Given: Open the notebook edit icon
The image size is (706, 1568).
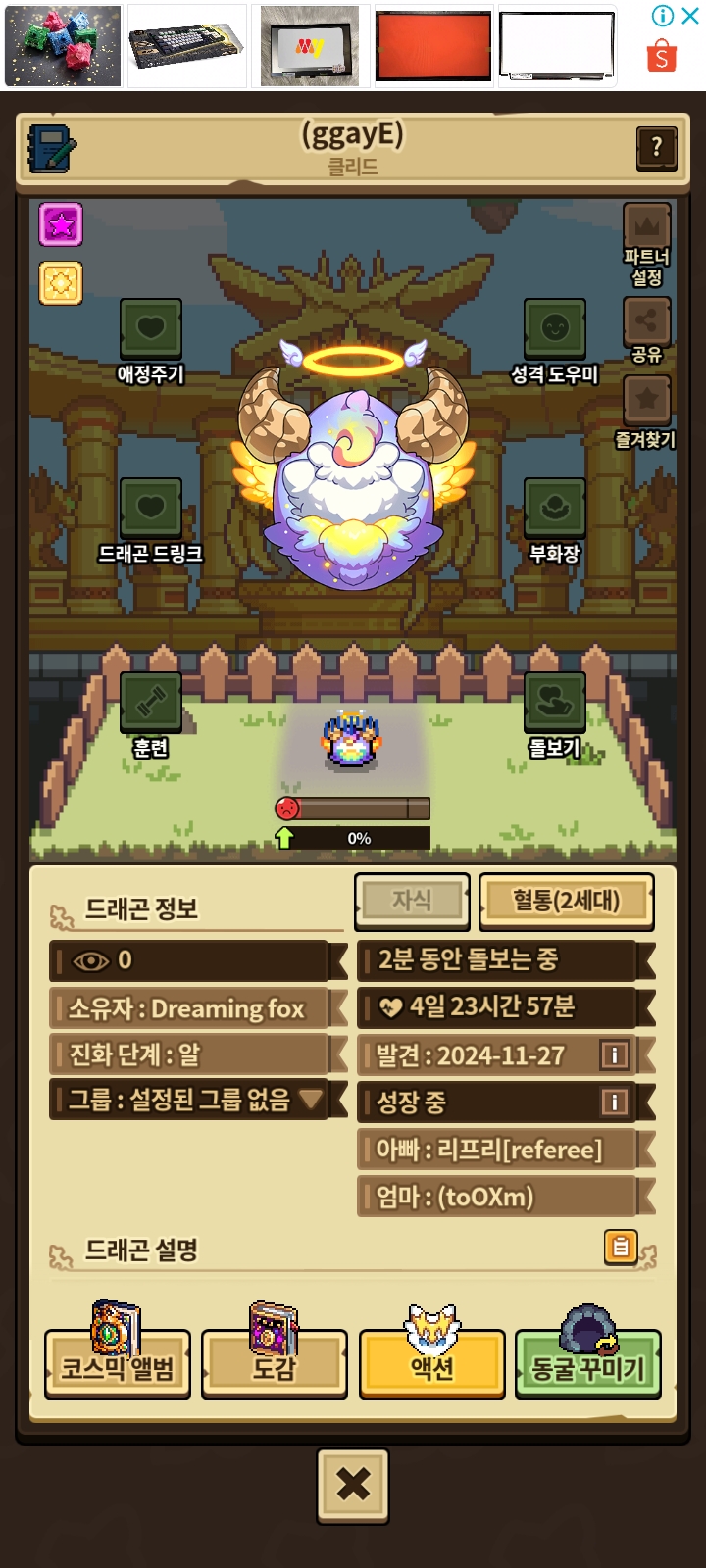Looking at the screenshot, I should coord(51,149).
